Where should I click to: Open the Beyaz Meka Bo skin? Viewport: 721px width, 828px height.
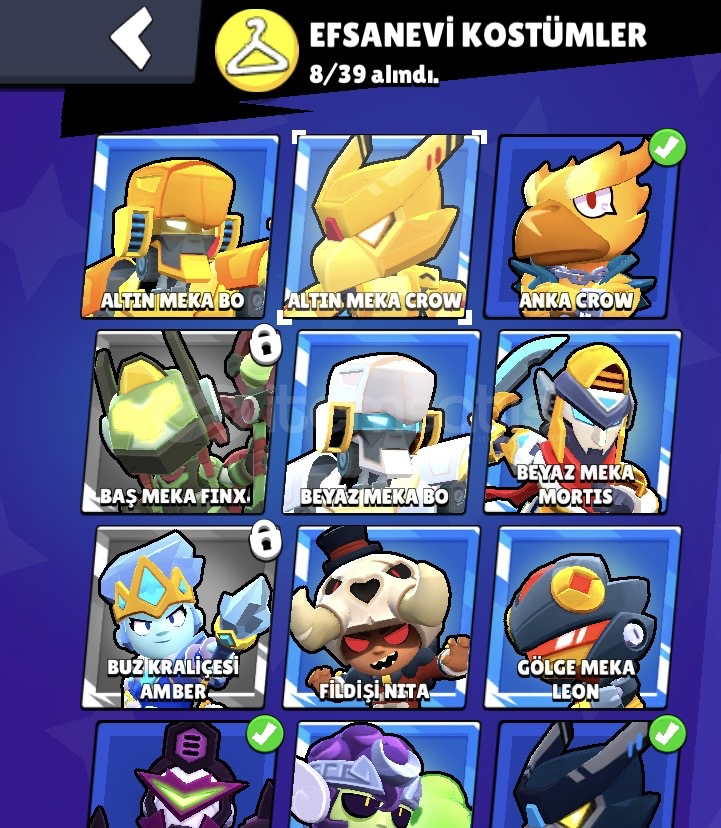[x=380, y=422]
